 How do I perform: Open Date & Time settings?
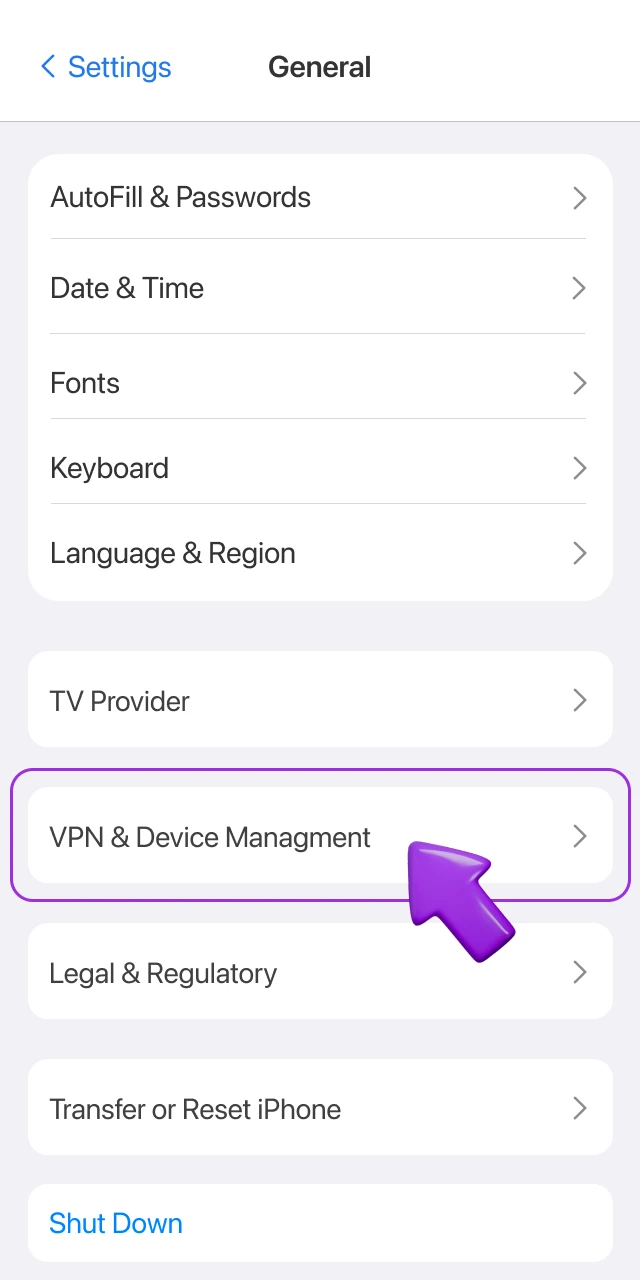(x=320, y=288)
